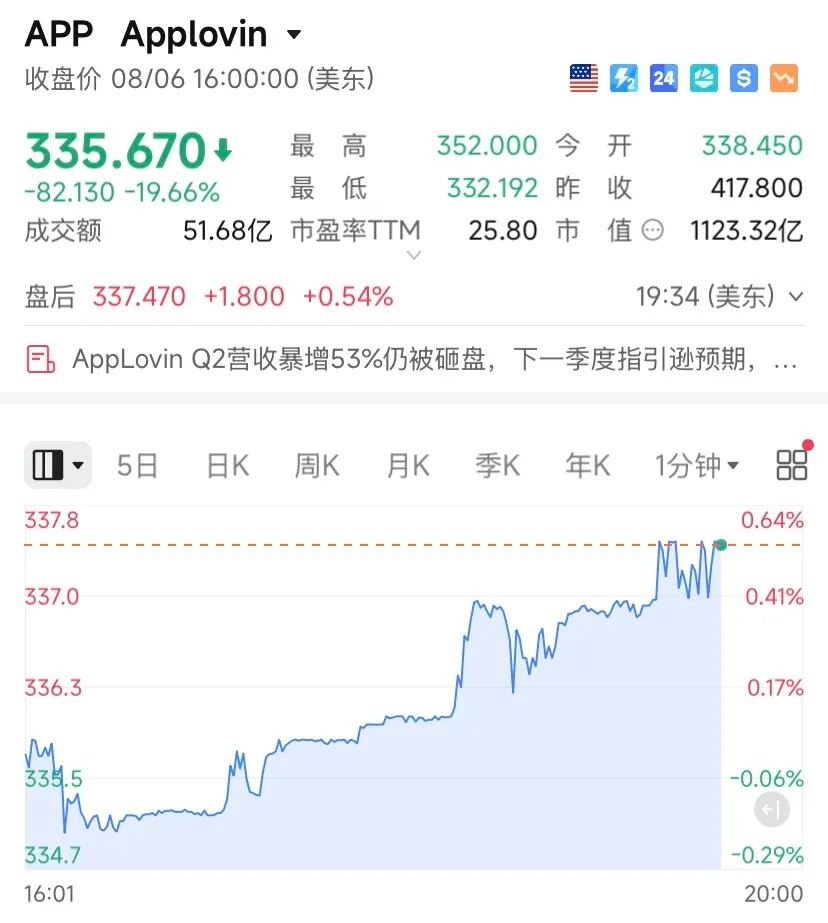Open the chart settings grid icon
This screenshot has height=923, width=828.
(x=792, y=465)
